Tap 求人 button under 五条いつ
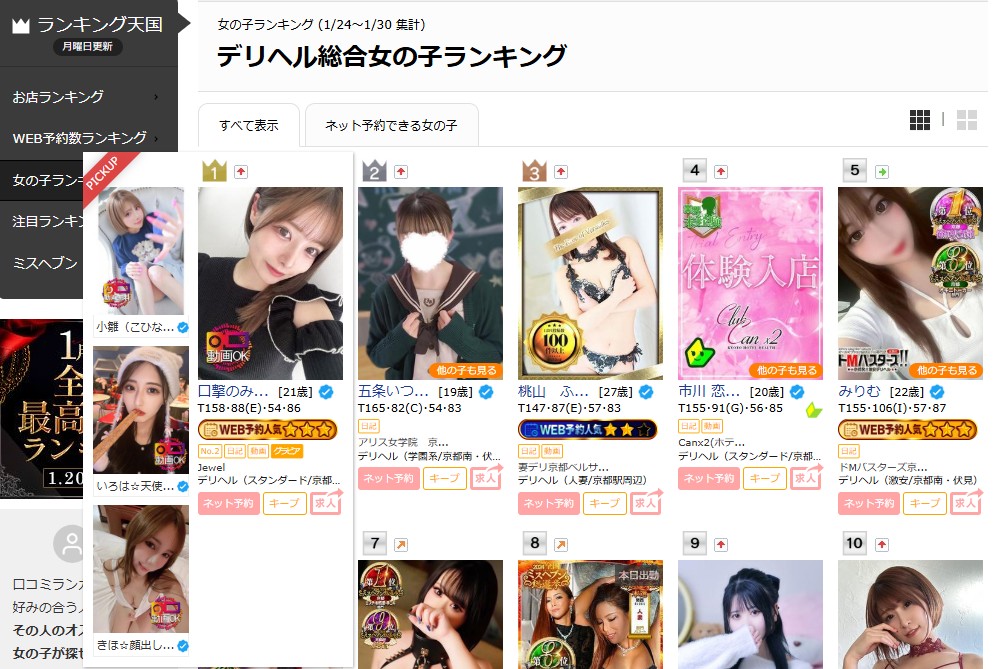Viewport: 1000px width, 669px height. (485, 478)
